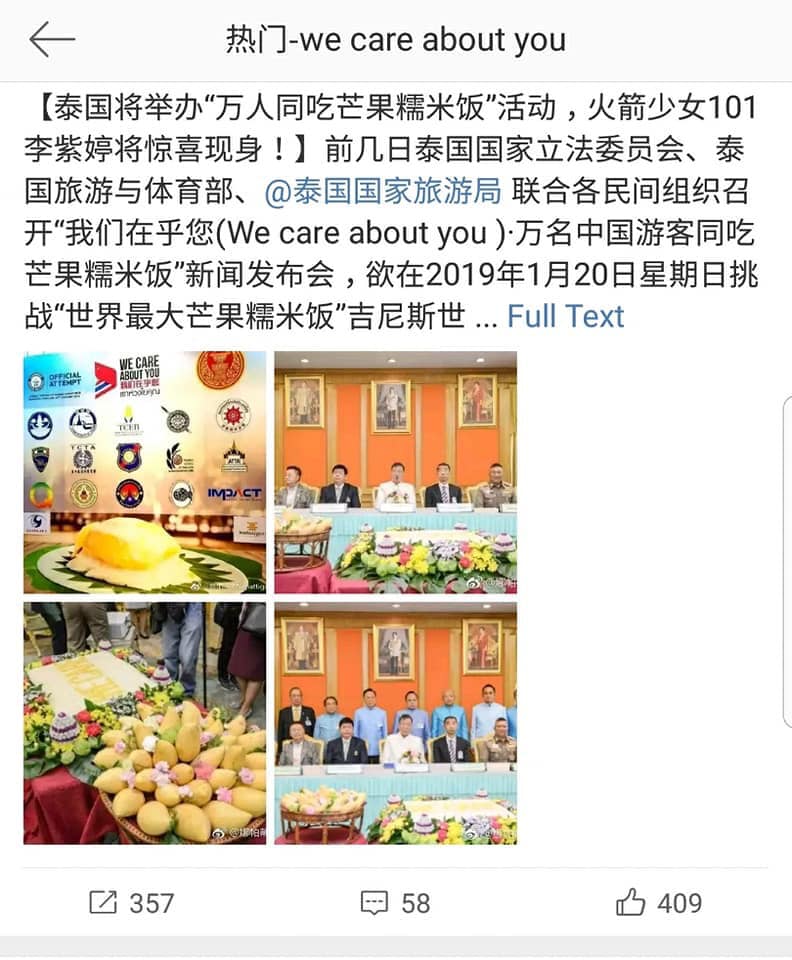The width and height of the screenshot is (792, 960).
Task: Open the 58 comments
Action: click(x=396, y=903)
